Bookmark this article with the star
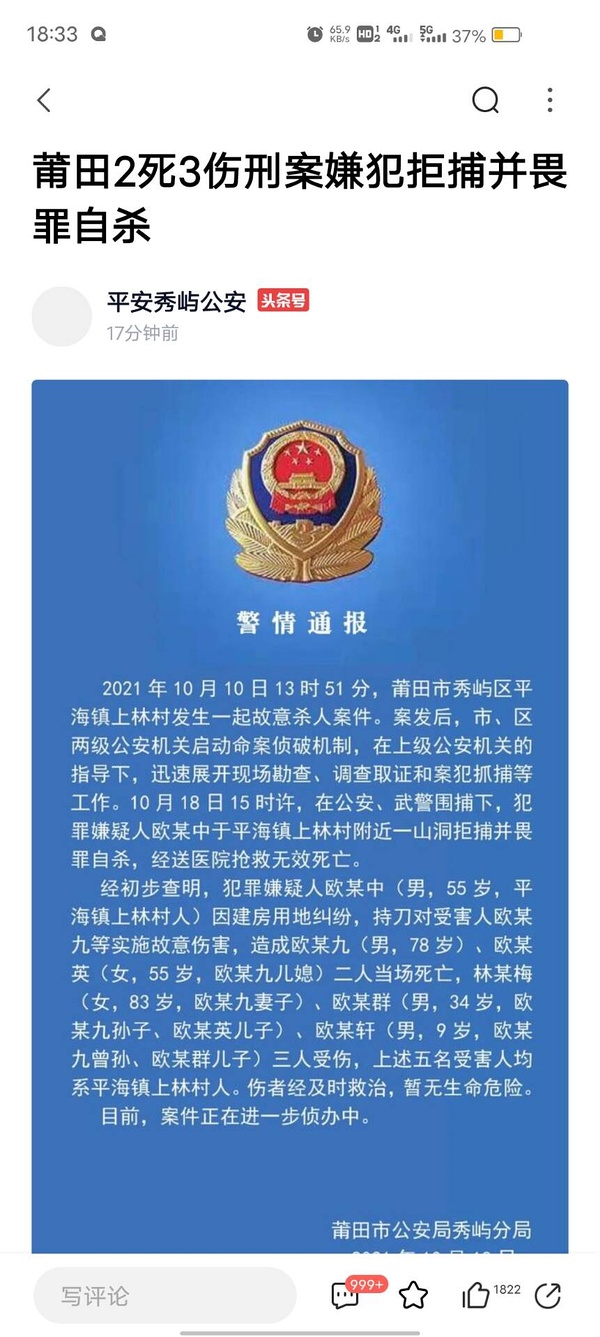The height and width of the screenshot is (1337, 600). [413, 1296]
